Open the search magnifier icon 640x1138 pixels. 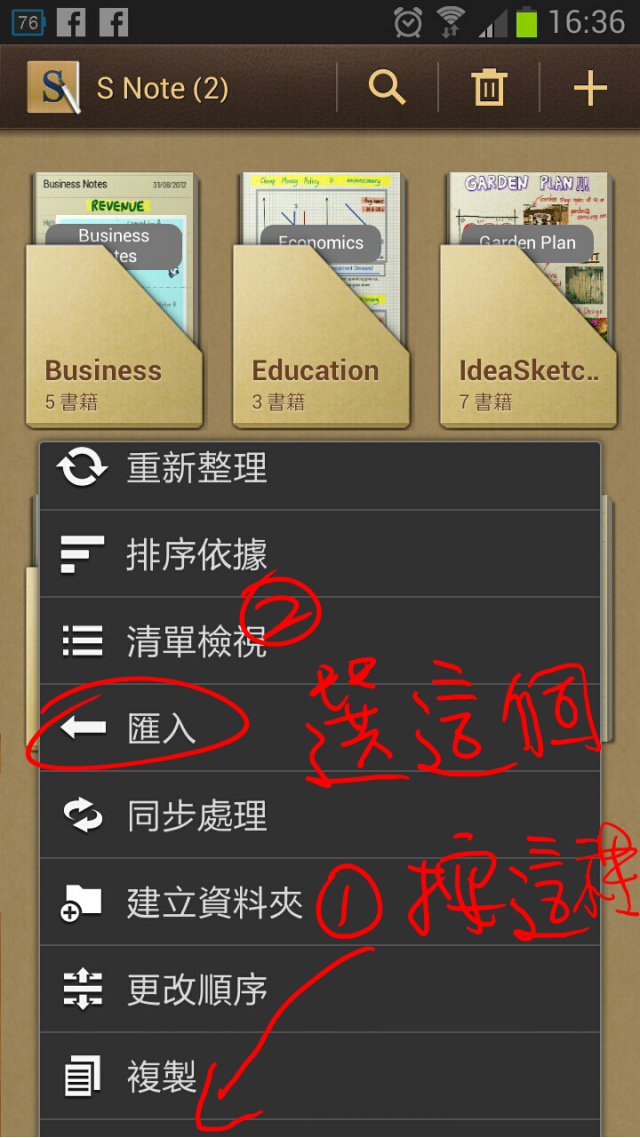point(387,88)
